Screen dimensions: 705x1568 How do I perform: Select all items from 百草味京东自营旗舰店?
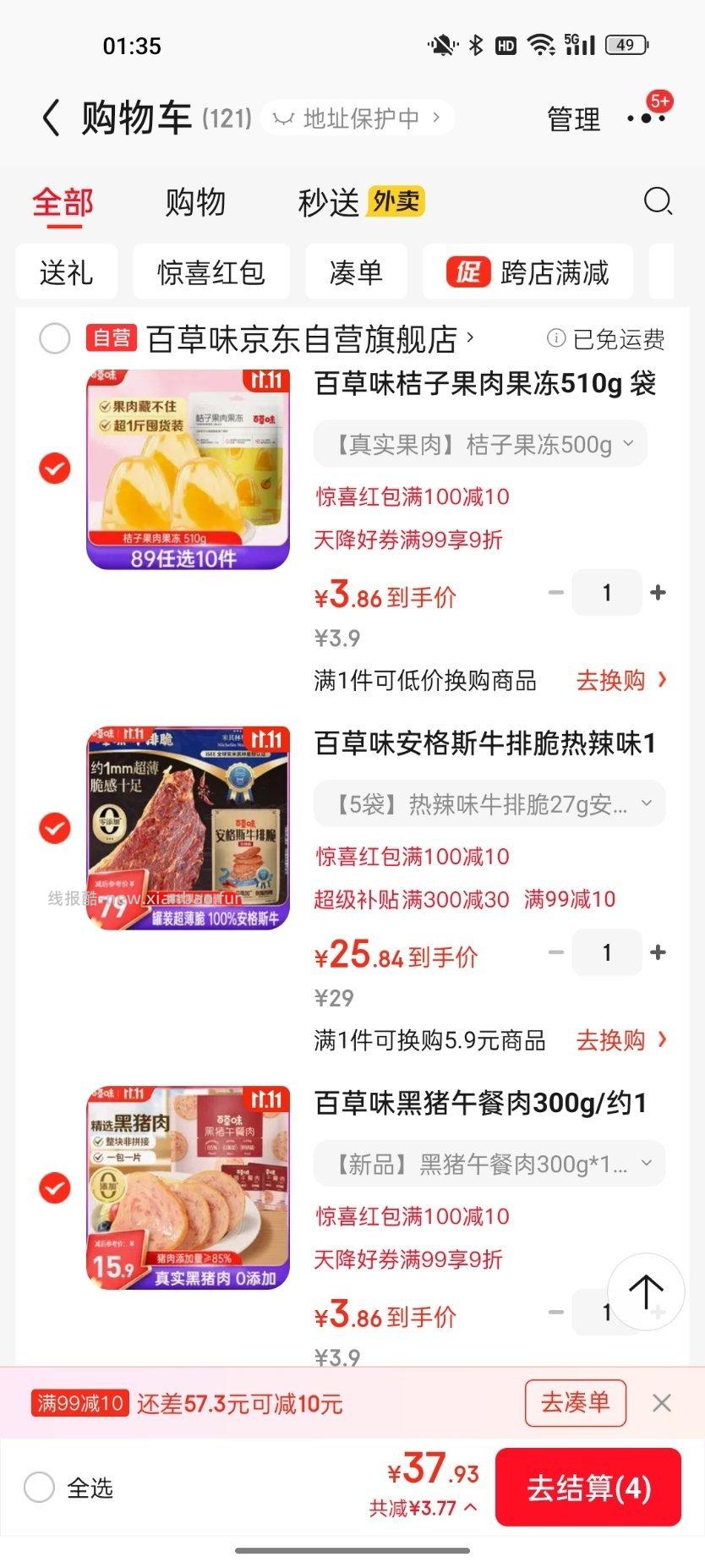pos(55,339)
